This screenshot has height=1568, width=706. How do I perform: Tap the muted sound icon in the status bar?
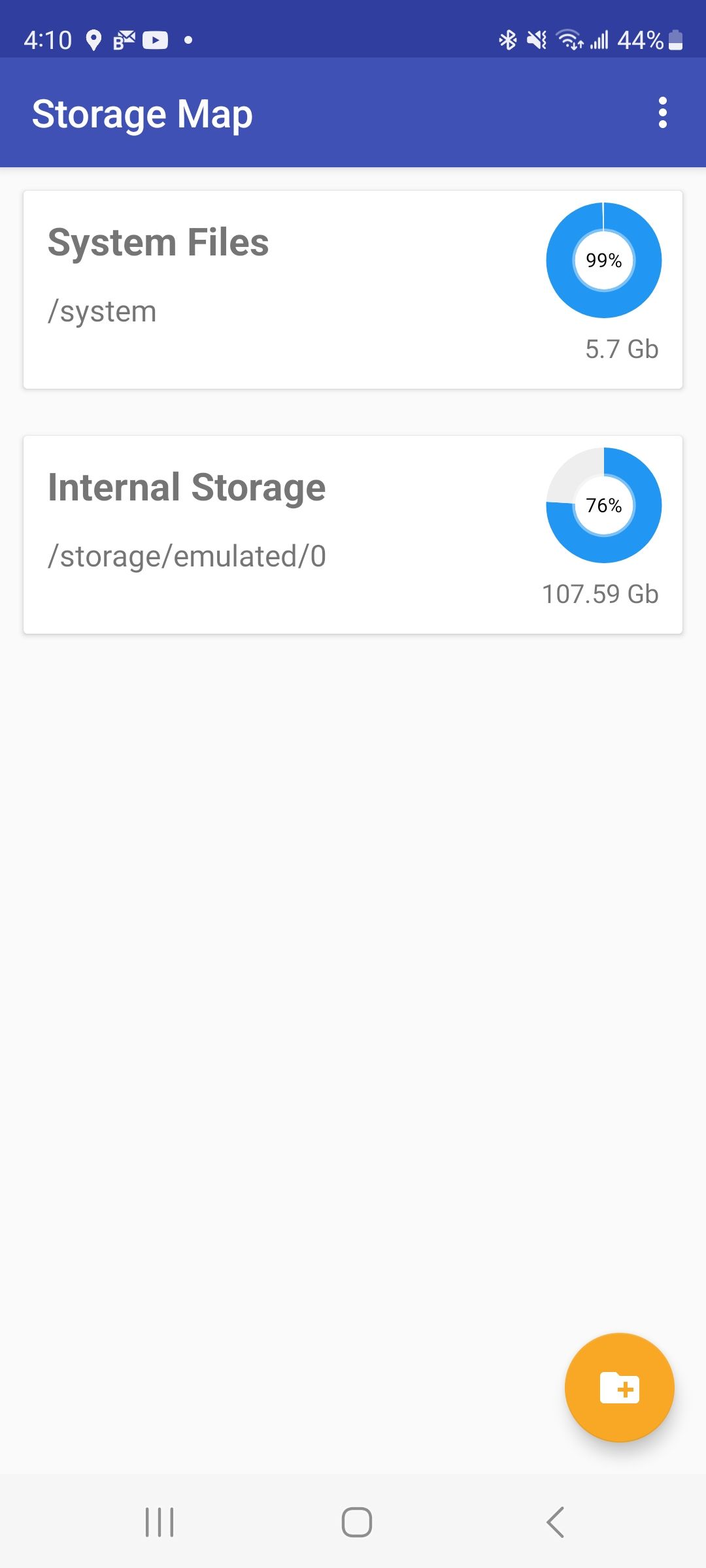coord(536,40)
